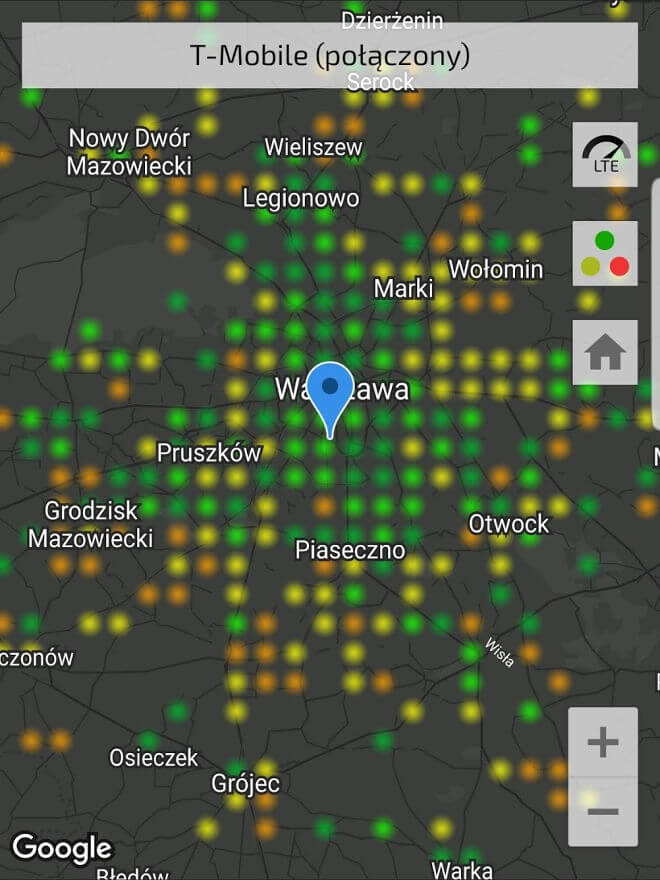Zoom out with the minus button
Viewport: 660px width, 880px height.
pos(603,811)
